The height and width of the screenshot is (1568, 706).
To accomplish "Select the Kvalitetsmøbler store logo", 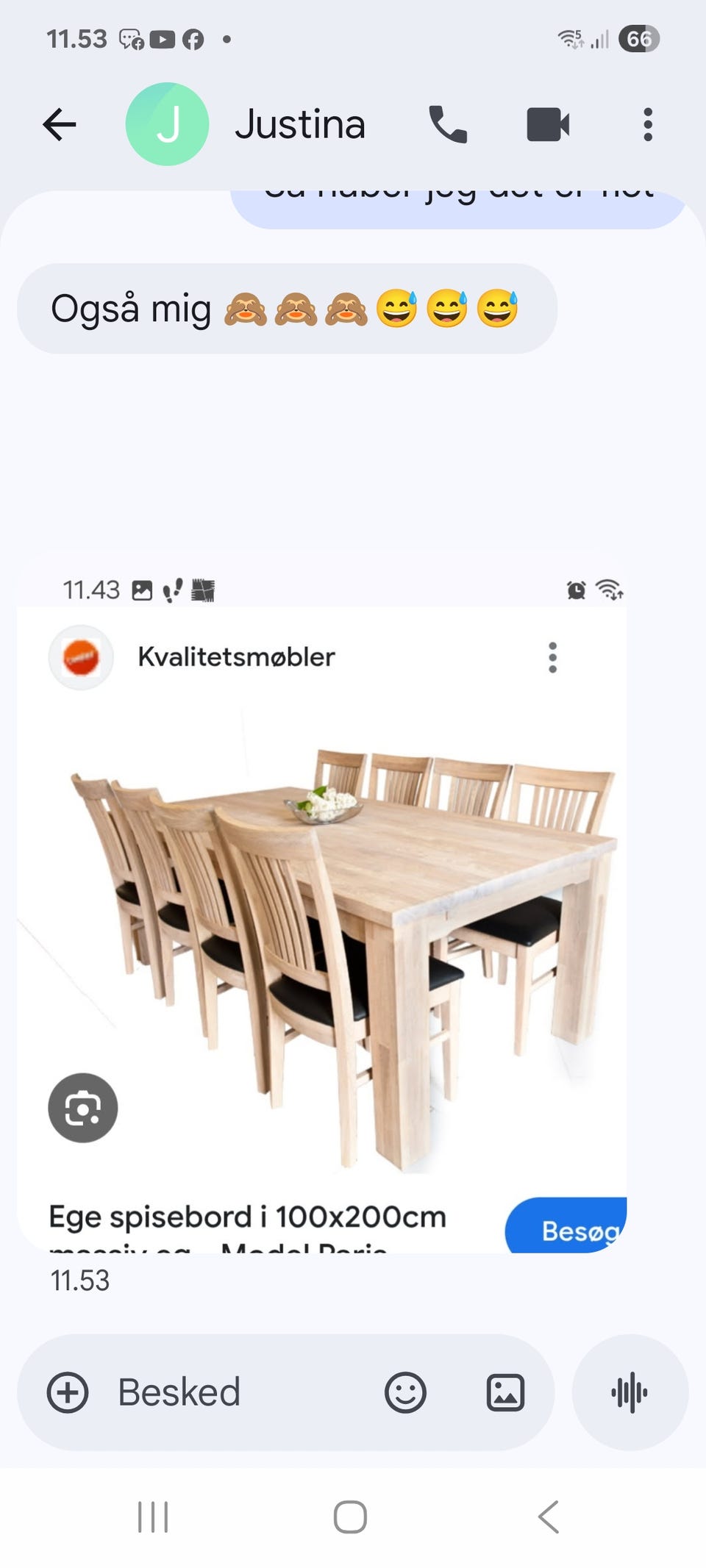I will tap(80, 658).
